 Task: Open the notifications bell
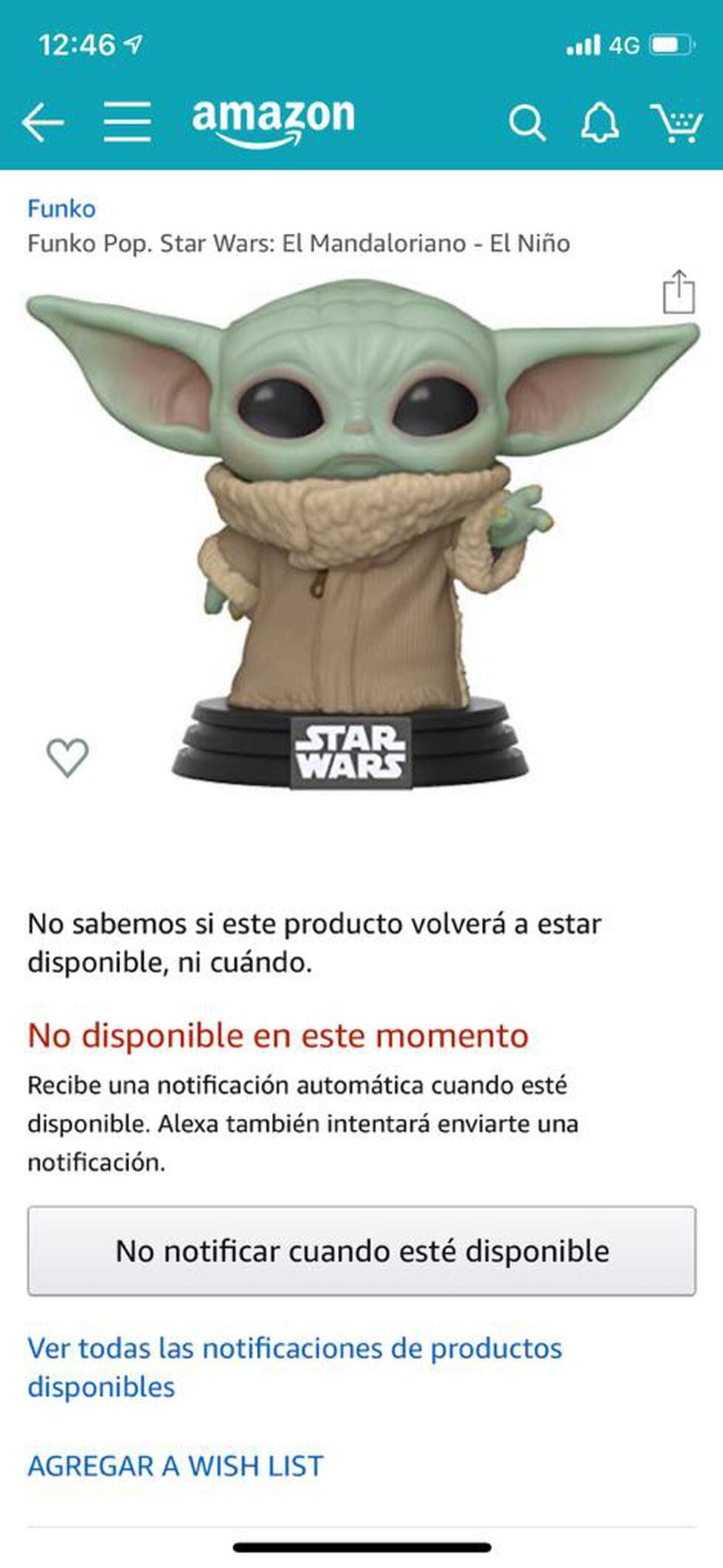tap(599, 122)
